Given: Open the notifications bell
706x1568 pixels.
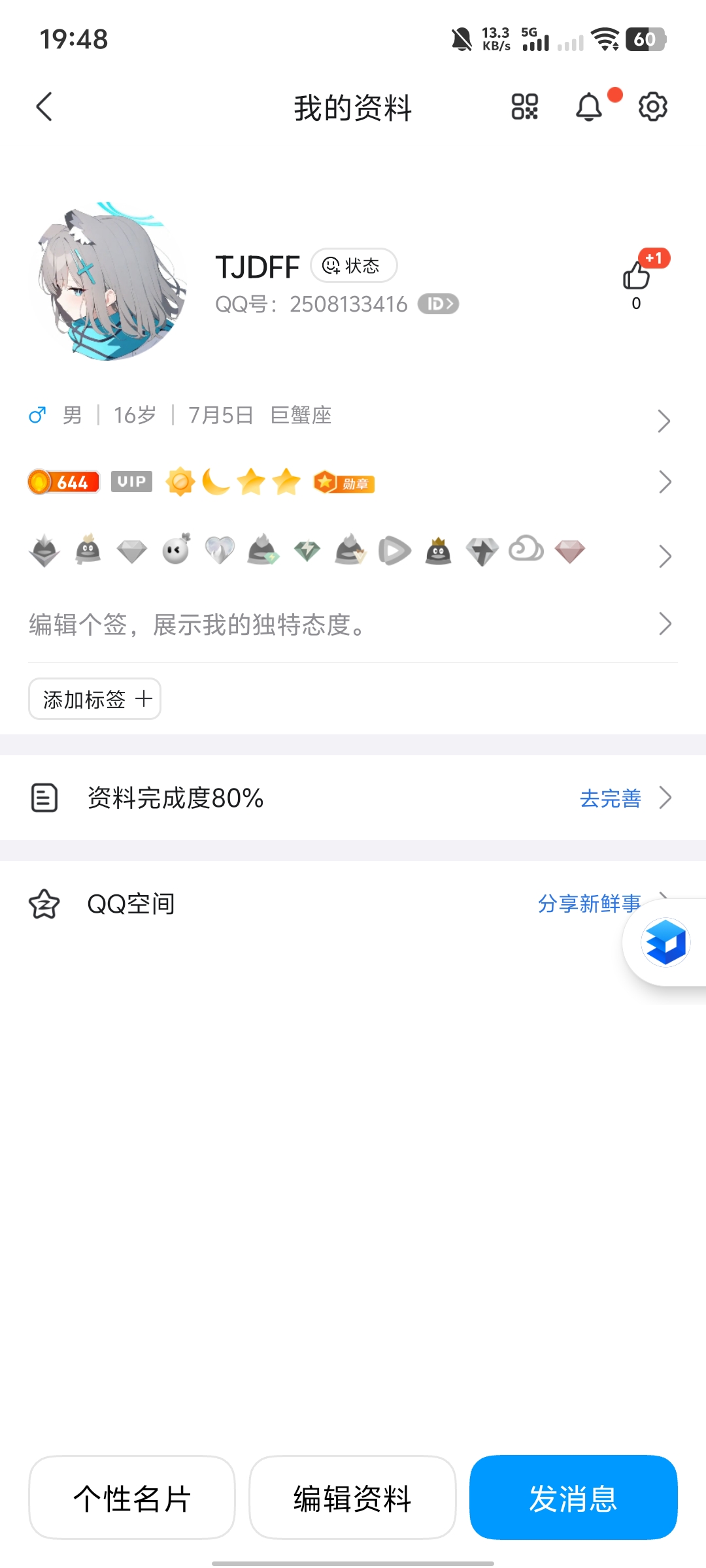Looking at the screenshot, I should [x=589, y=107].
